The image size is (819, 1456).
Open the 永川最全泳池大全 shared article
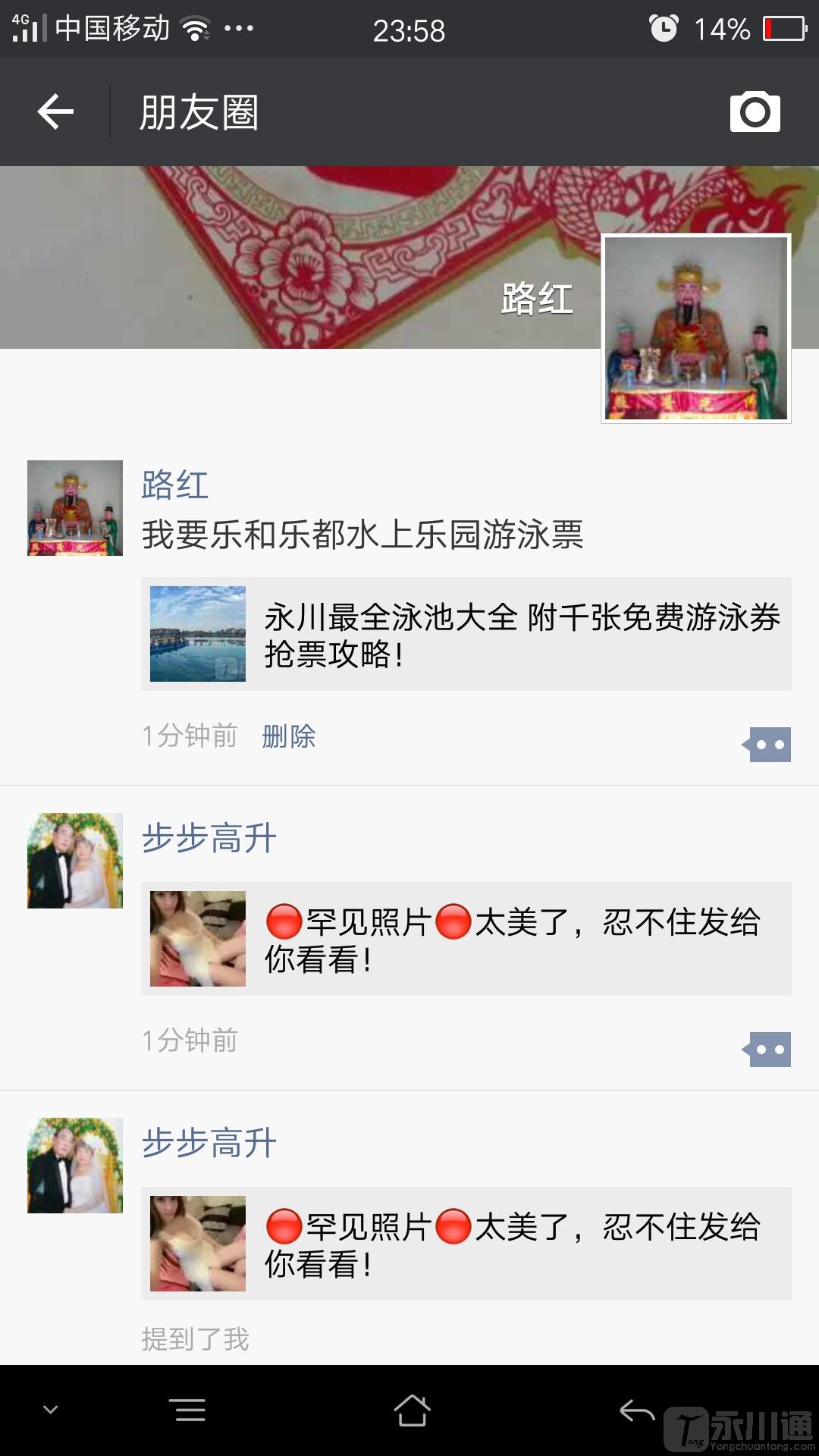click(x=466, y=634)
